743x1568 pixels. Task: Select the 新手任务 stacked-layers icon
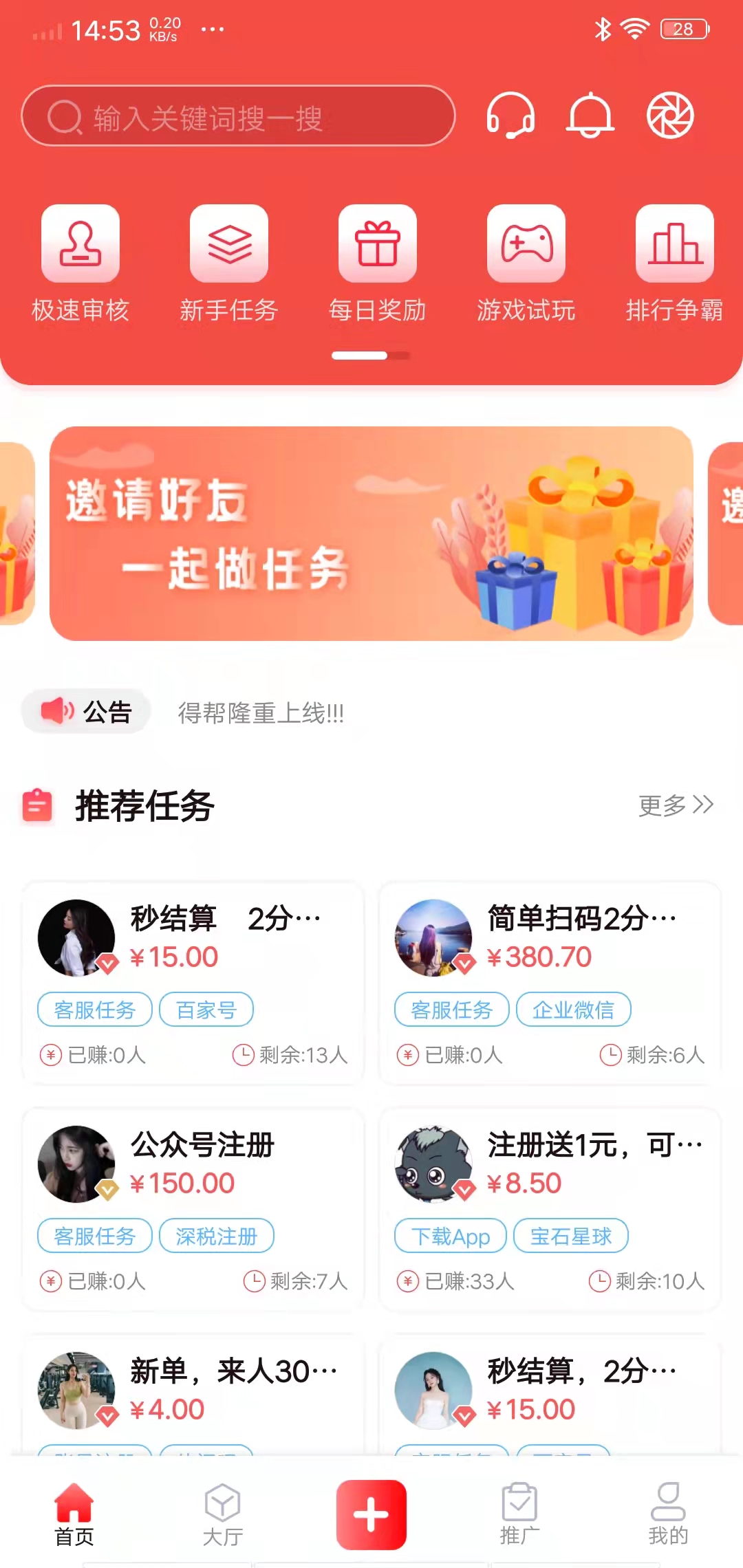tap(229, 244)
